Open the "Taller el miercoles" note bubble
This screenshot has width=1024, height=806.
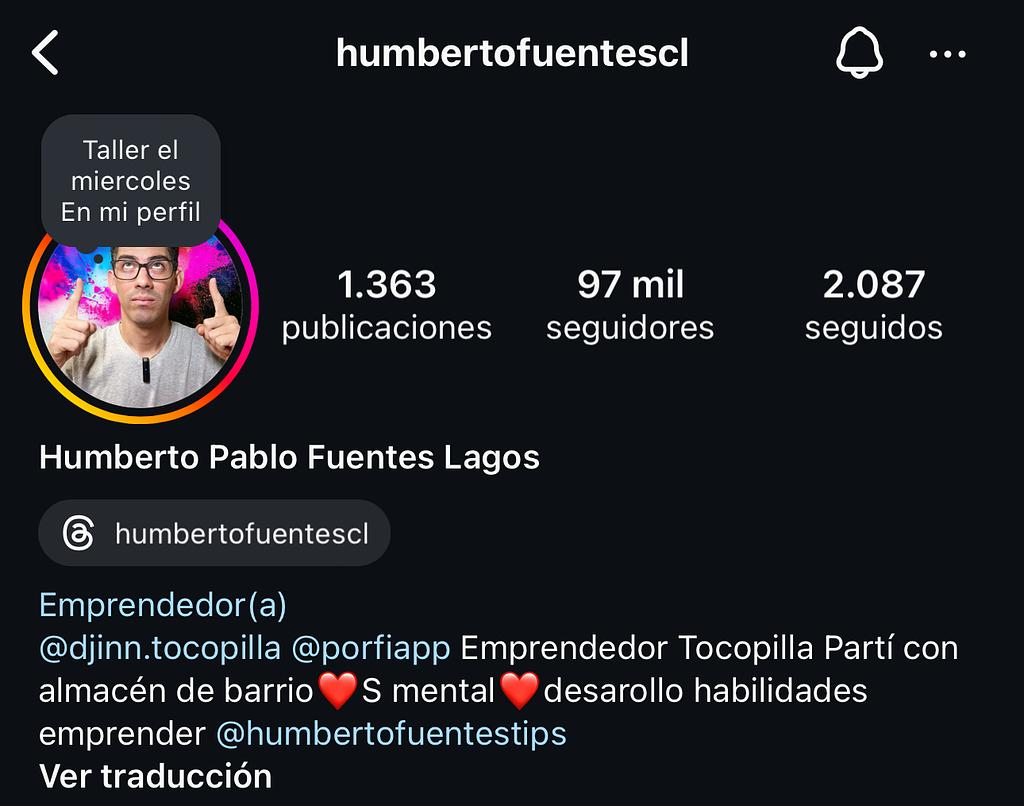click(x=131, y=181)
